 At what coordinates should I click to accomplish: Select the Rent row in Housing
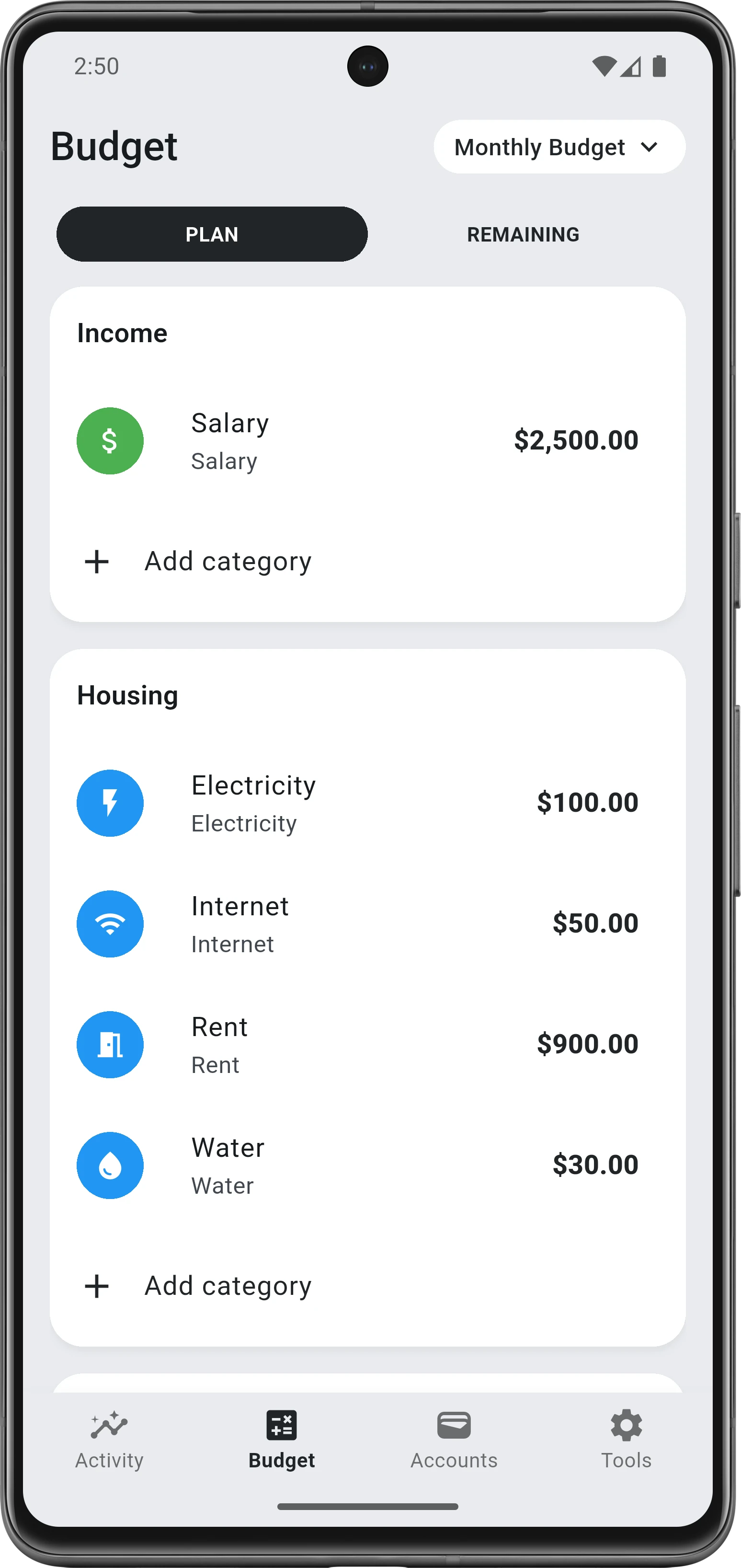tap(365, 1045)
